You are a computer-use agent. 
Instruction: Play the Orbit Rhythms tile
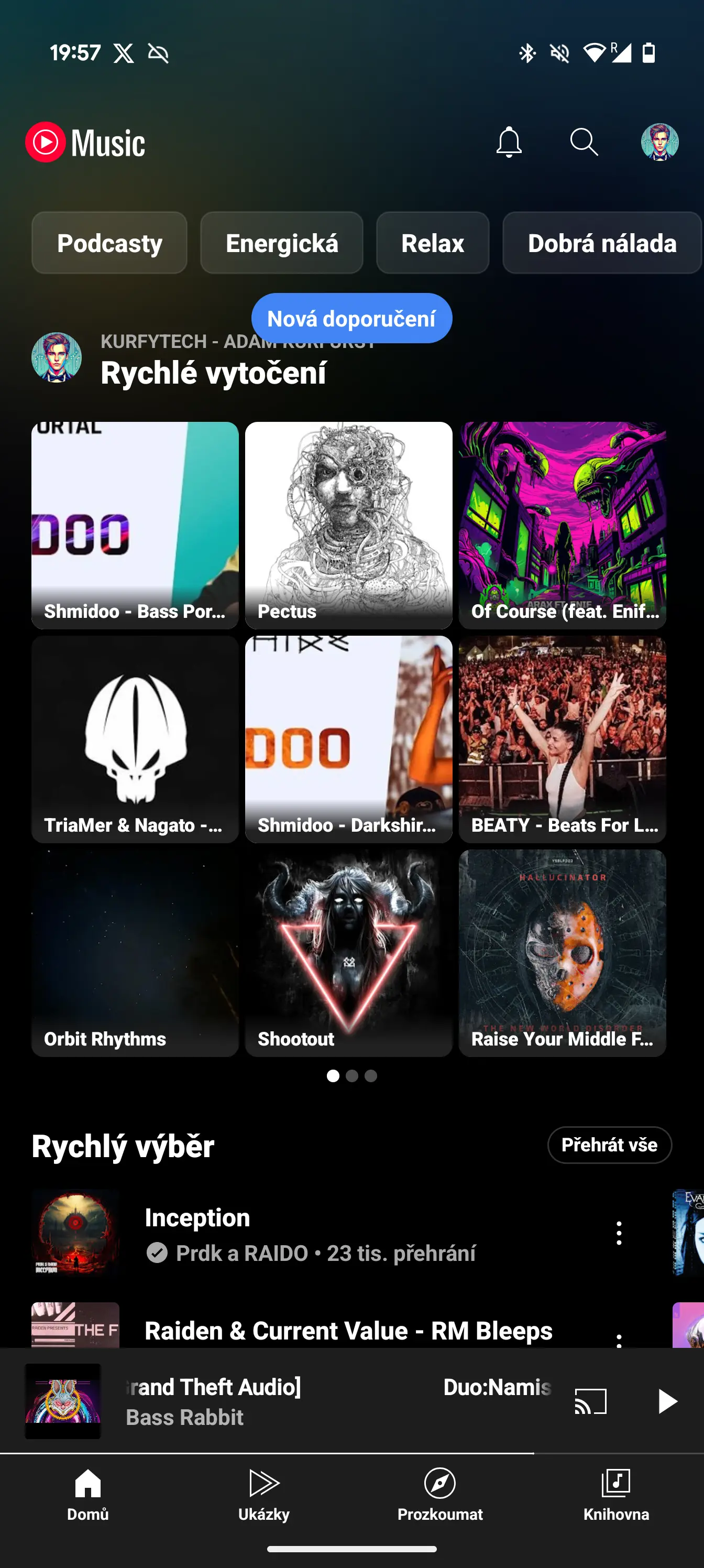[x=135, y=953]
